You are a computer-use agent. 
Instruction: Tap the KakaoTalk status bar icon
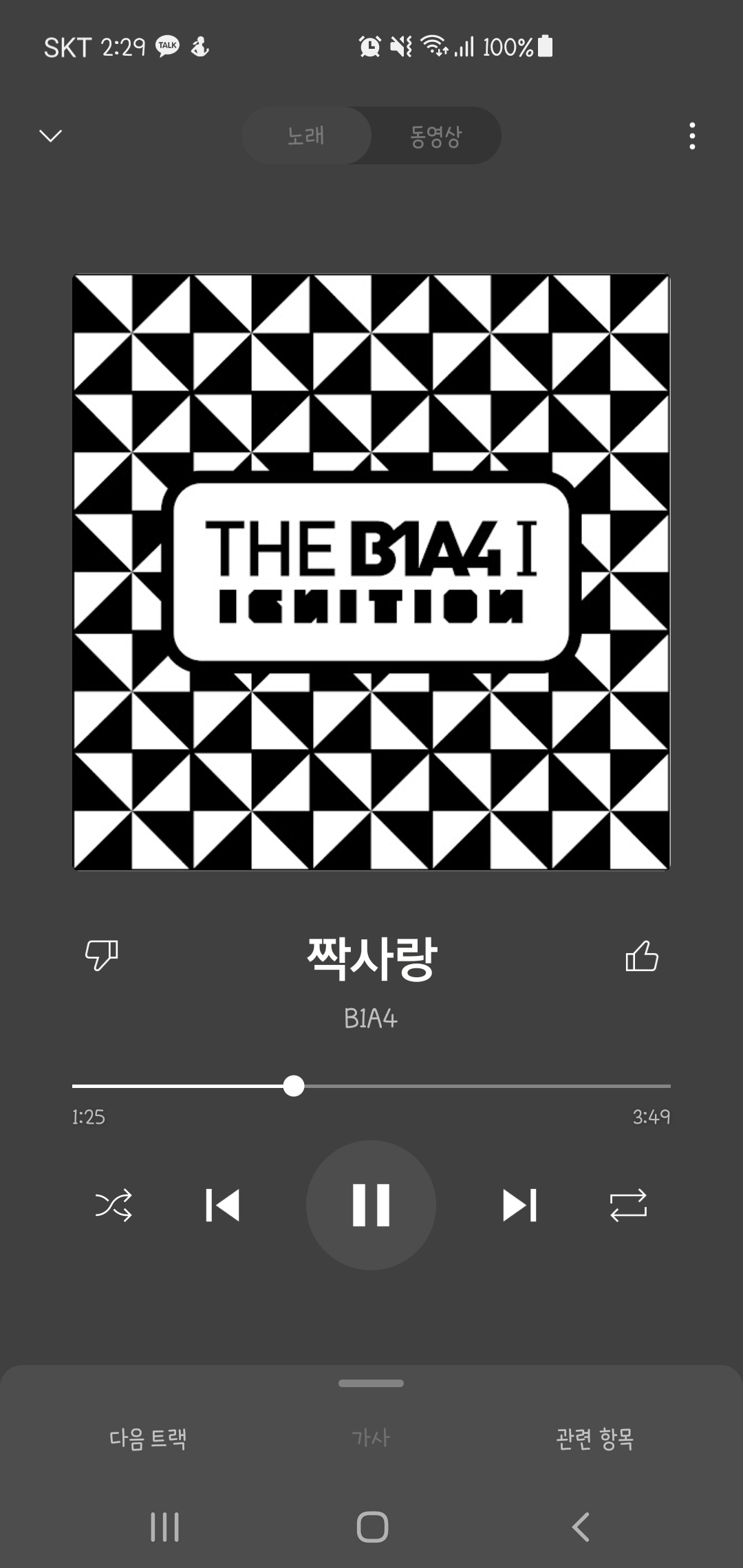pyautogui.click(x=166, y=46)
